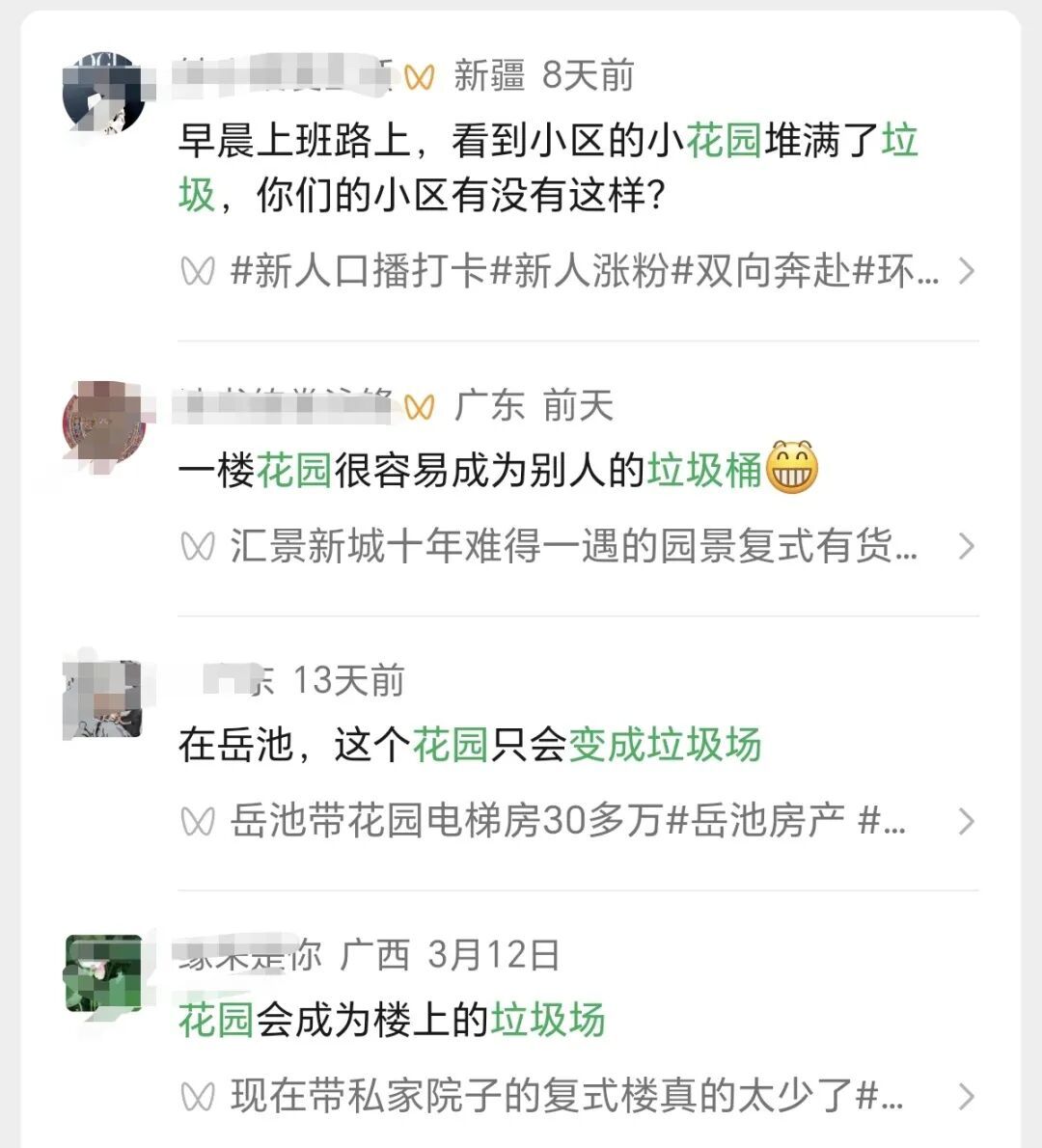The height and width of the screenshot is (1148, 1042).
Task: Tap the avatar of the 广西 commenter
Action: click(103, 972)
